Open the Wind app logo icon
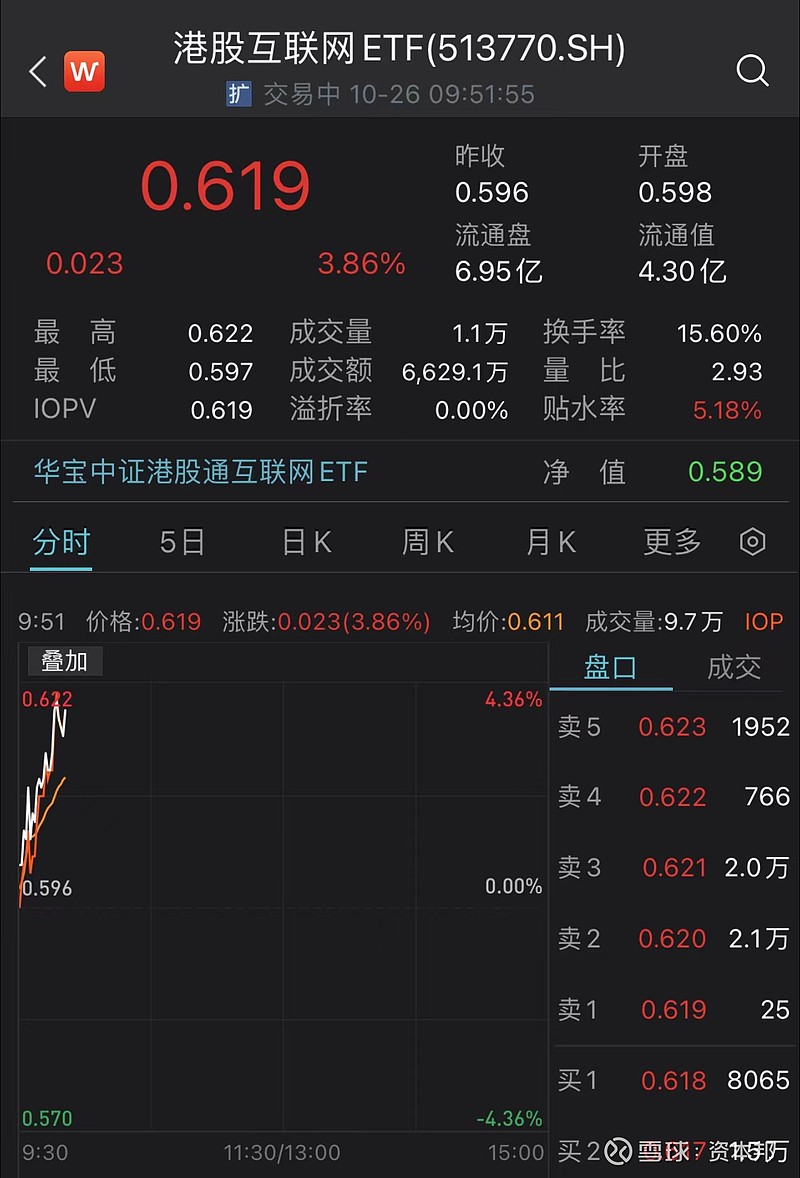The width and height of the screenshot is (800, 1178). [x=84, y=71]
